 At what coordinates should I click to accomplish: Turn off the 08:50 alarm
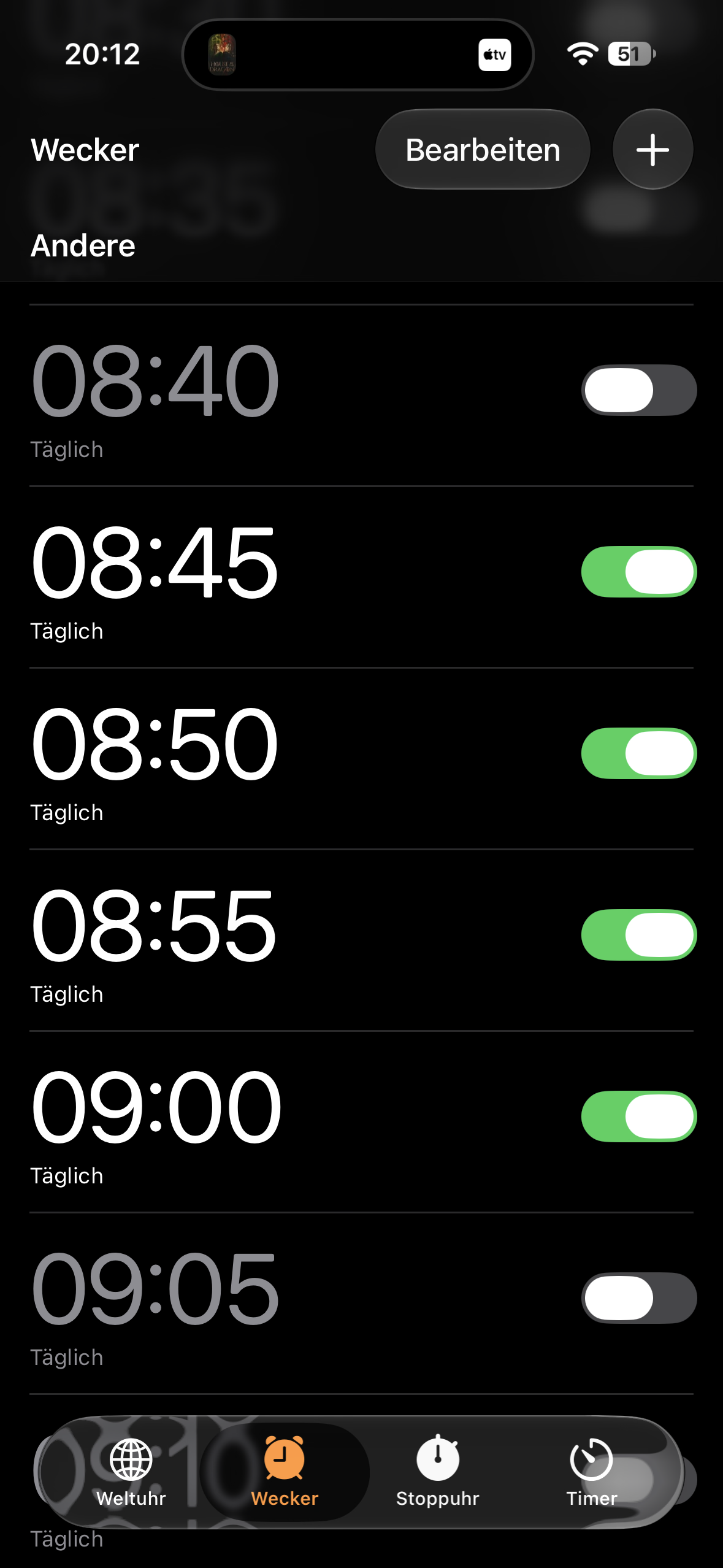click(x=638, y=753)
